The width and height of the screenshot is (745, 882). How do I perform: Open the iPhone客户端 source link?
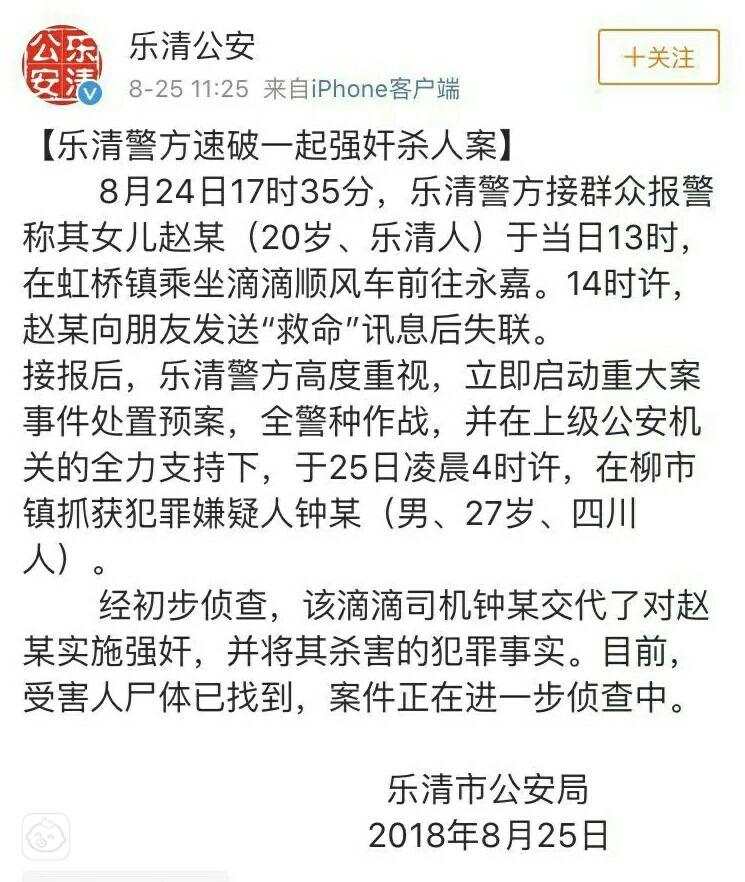pyautogui.click(x=385, y=89)
